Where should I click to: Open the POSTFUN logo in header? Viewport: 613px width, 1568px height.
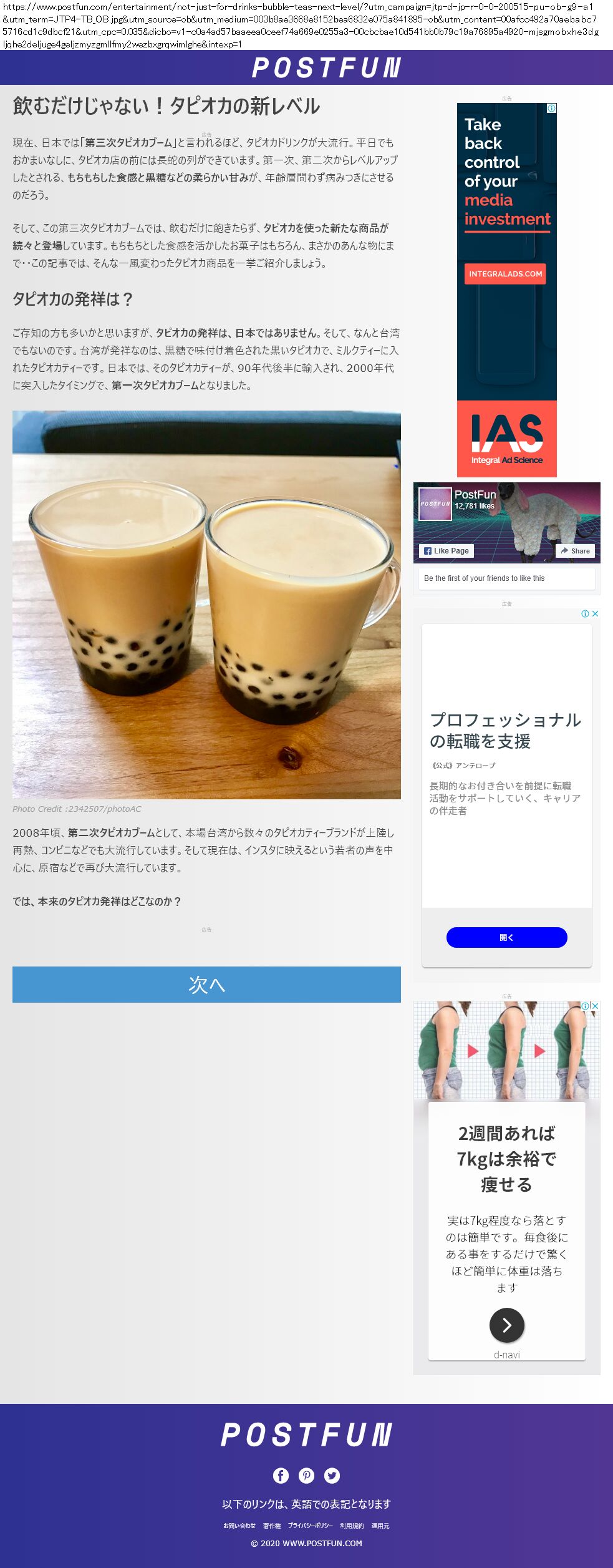pos(326,67)
